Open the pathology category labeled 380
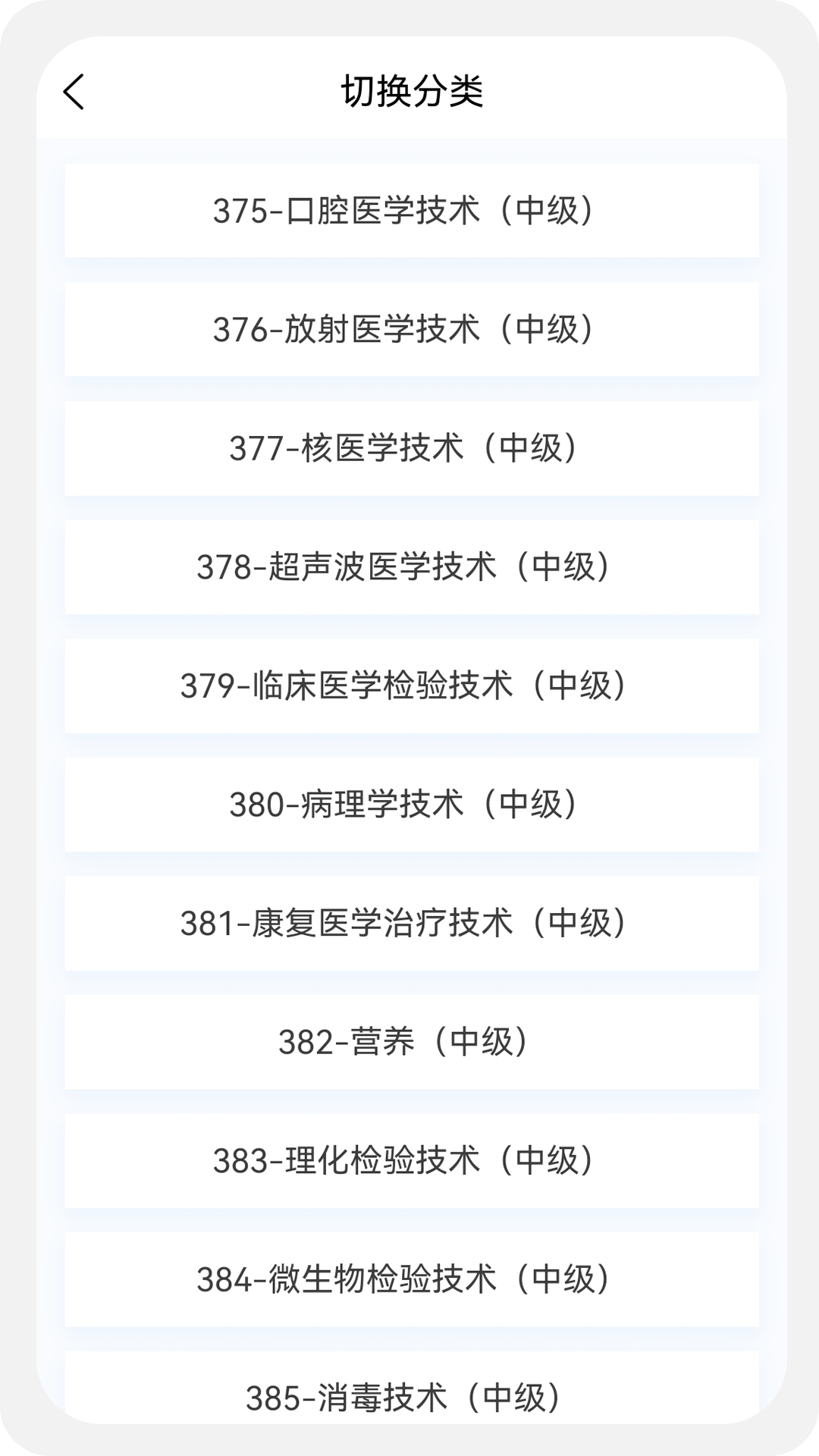 point(409,805)
